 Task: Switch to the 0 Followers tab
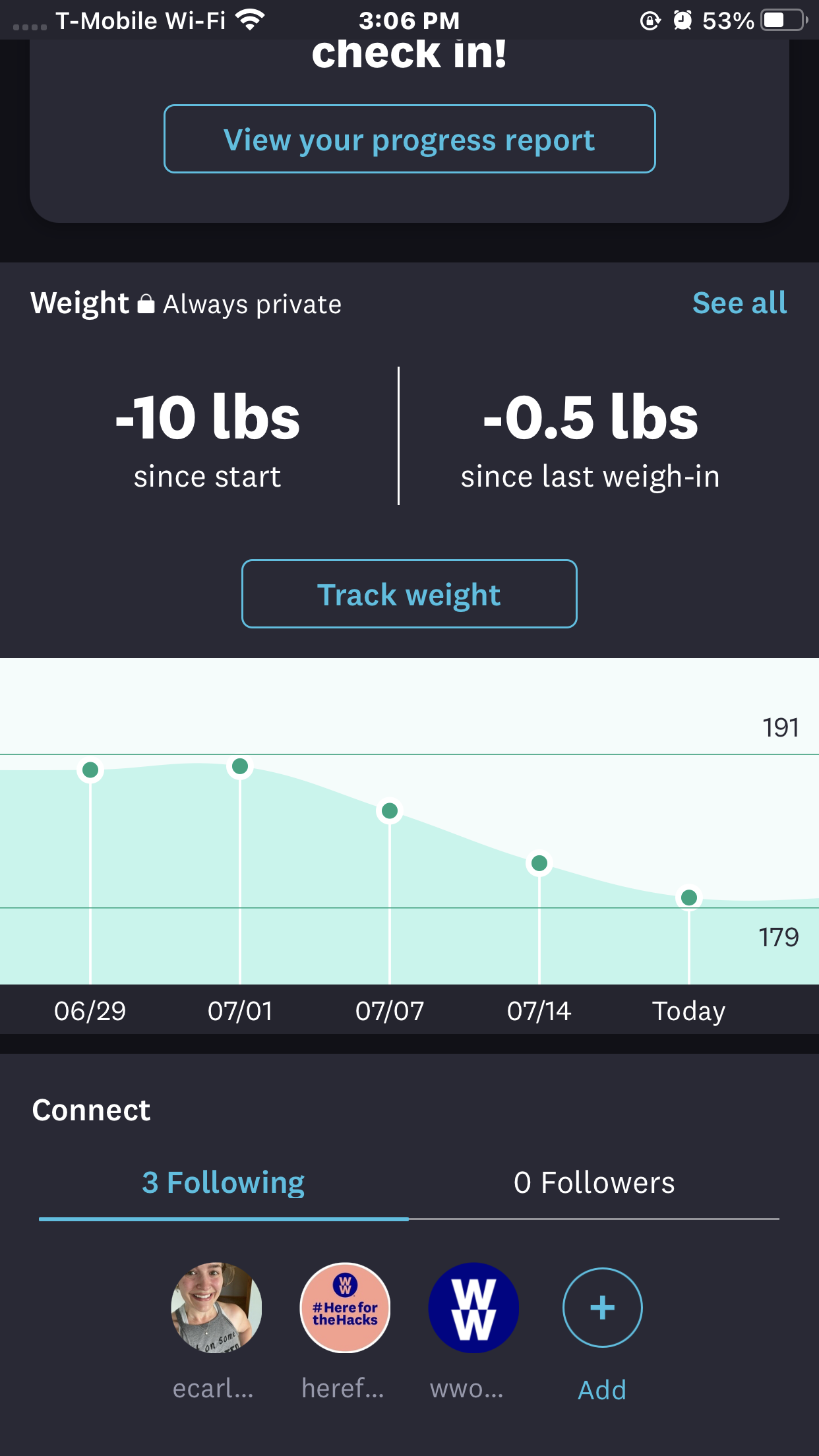(x=593, y=1183)
